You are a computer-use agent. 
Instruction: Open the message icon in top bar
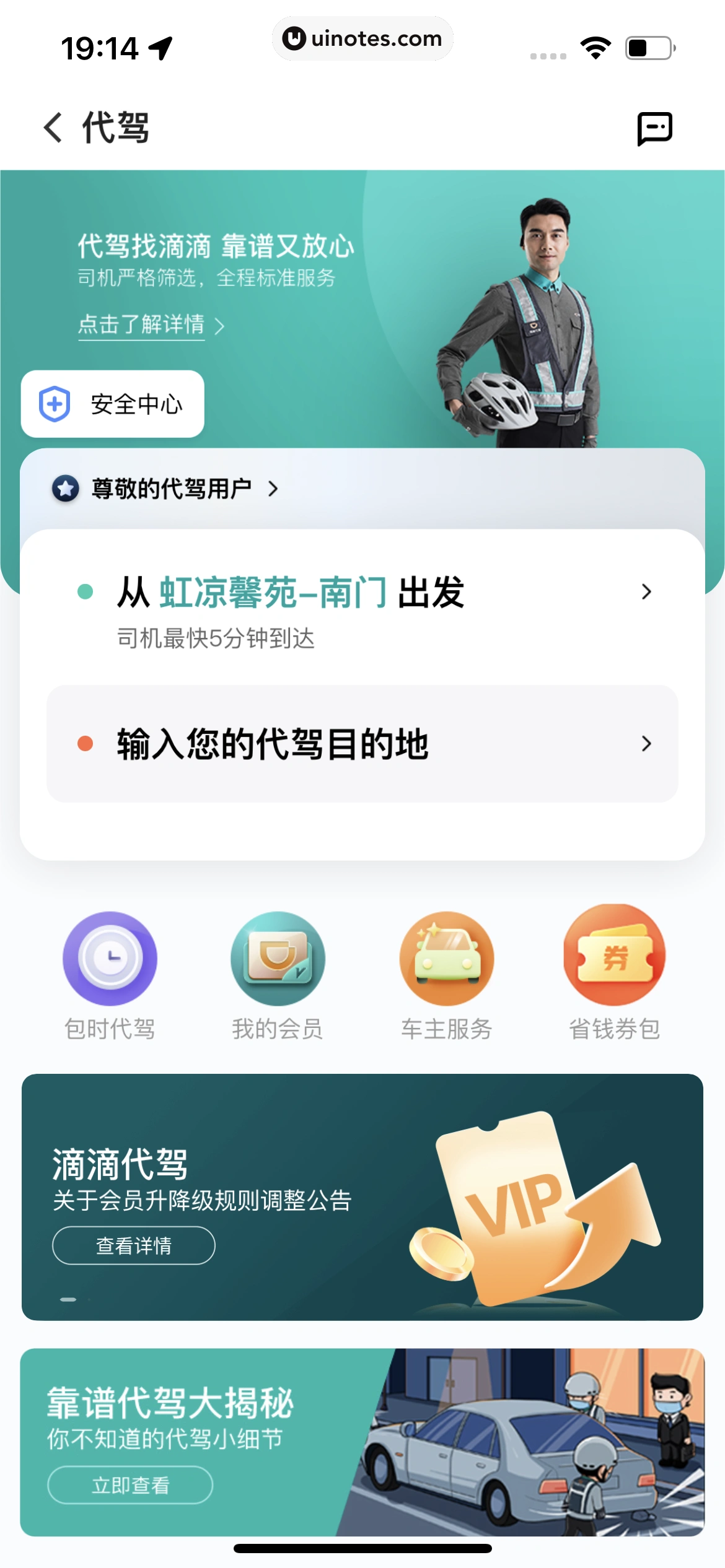point(654,128)
